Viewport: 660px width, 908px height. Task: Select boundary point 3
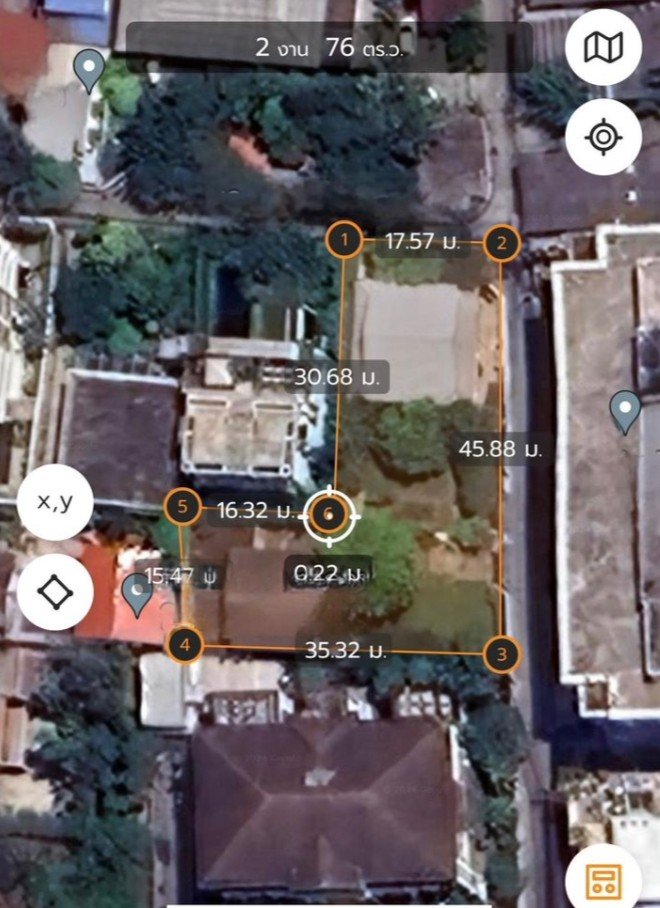(x=502, y=655)
